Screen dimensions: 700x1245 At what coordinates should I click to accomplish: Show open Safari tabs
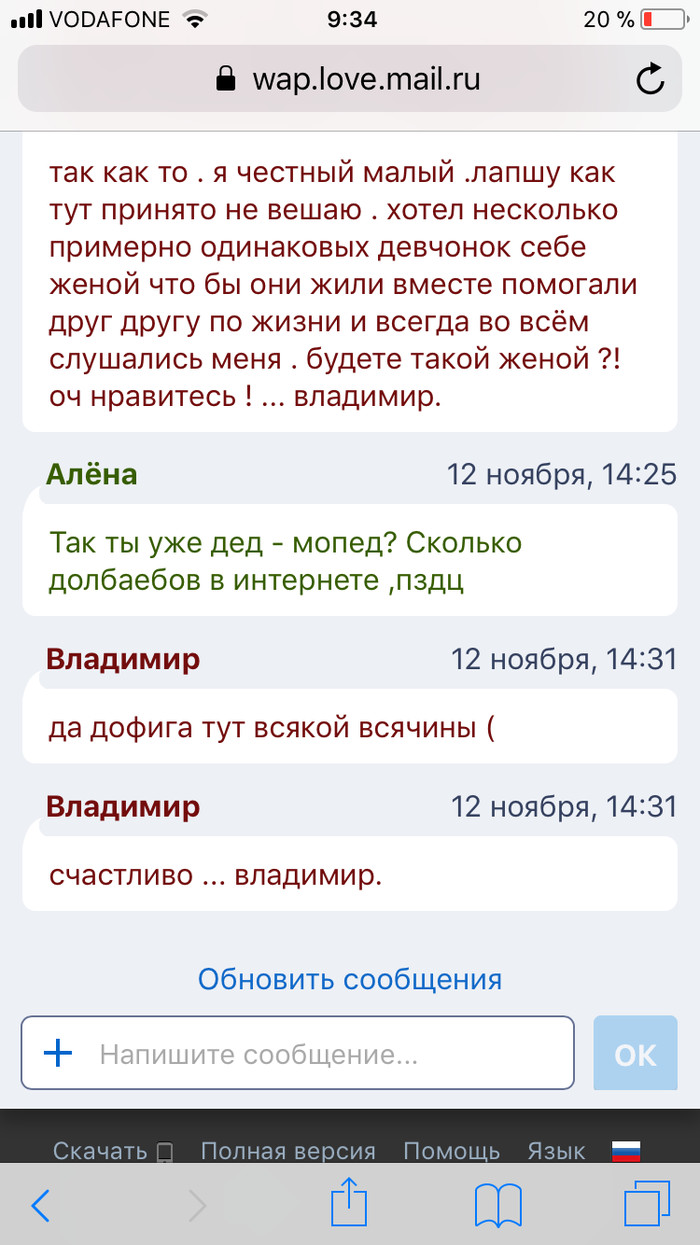[646, 1206]
